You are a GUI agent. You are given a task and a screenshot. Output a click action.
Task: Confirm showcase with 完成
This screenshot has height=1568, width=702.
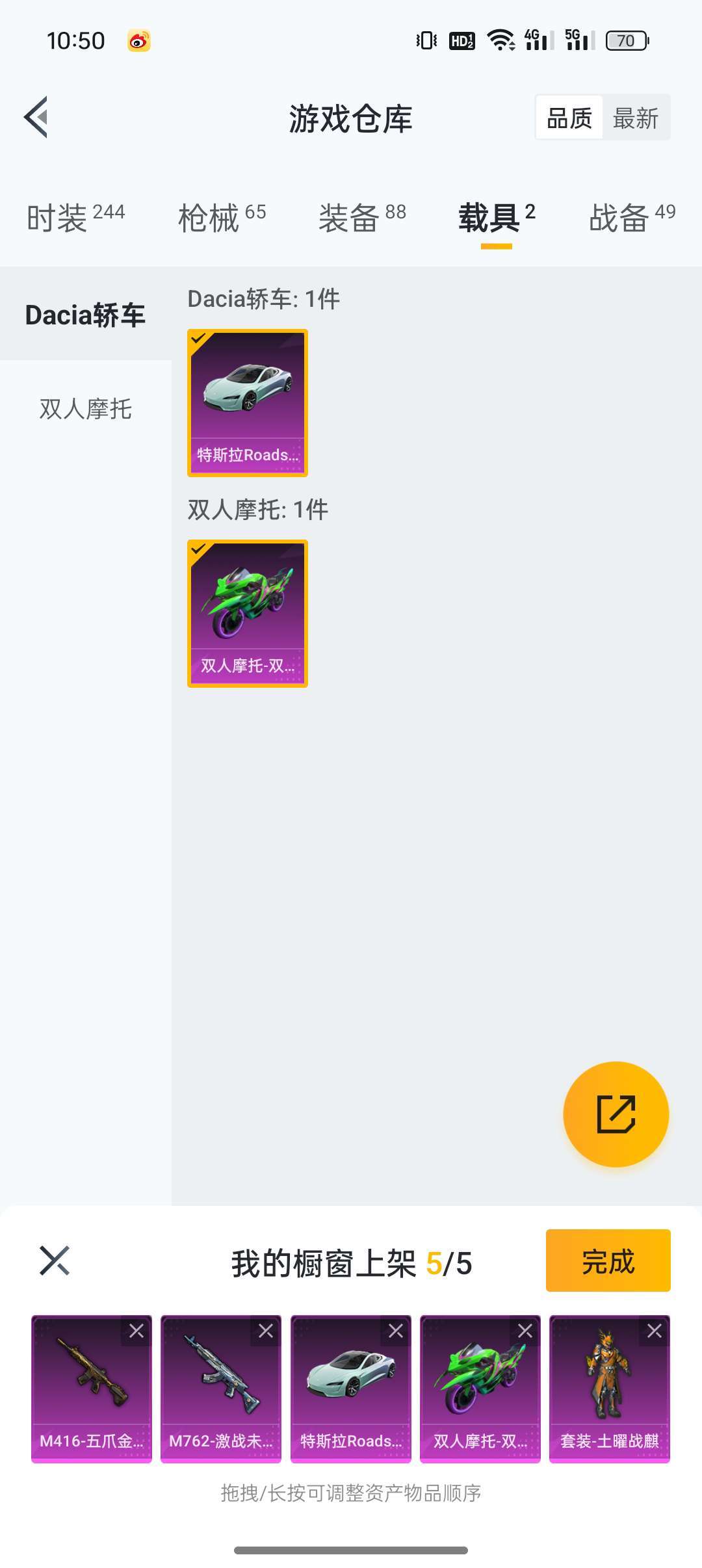pyautogui.click(x=608, y=1261)
